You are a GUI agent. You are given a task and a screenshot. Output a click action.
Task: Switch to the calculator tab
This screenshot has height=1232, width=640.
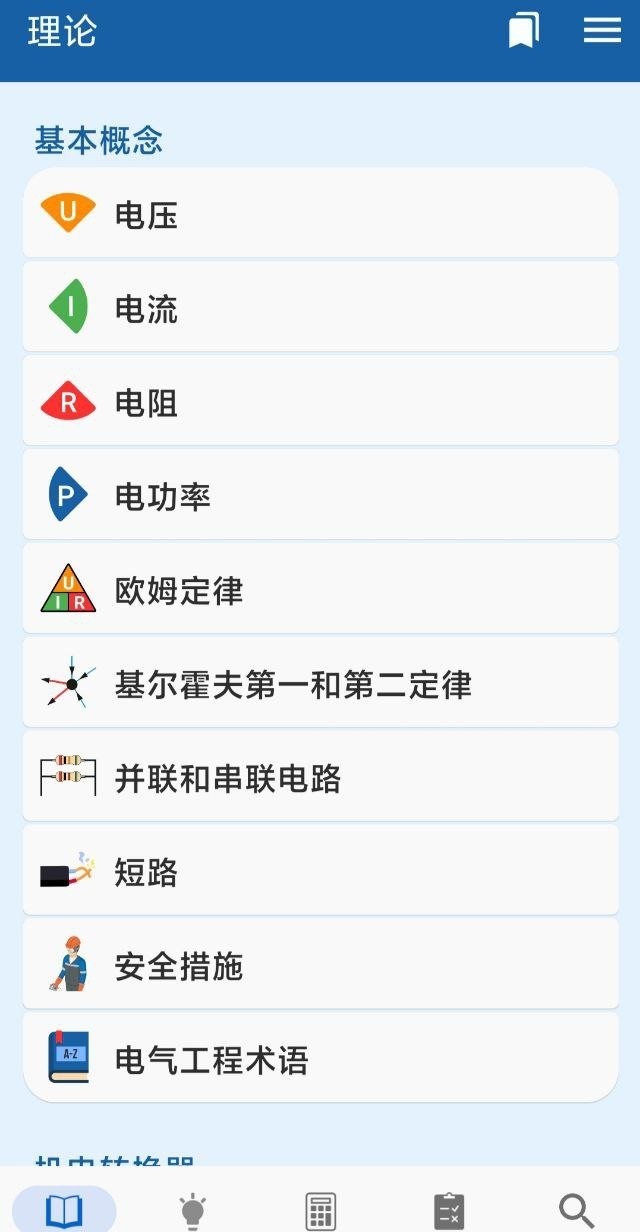[x=320, y=1210]
